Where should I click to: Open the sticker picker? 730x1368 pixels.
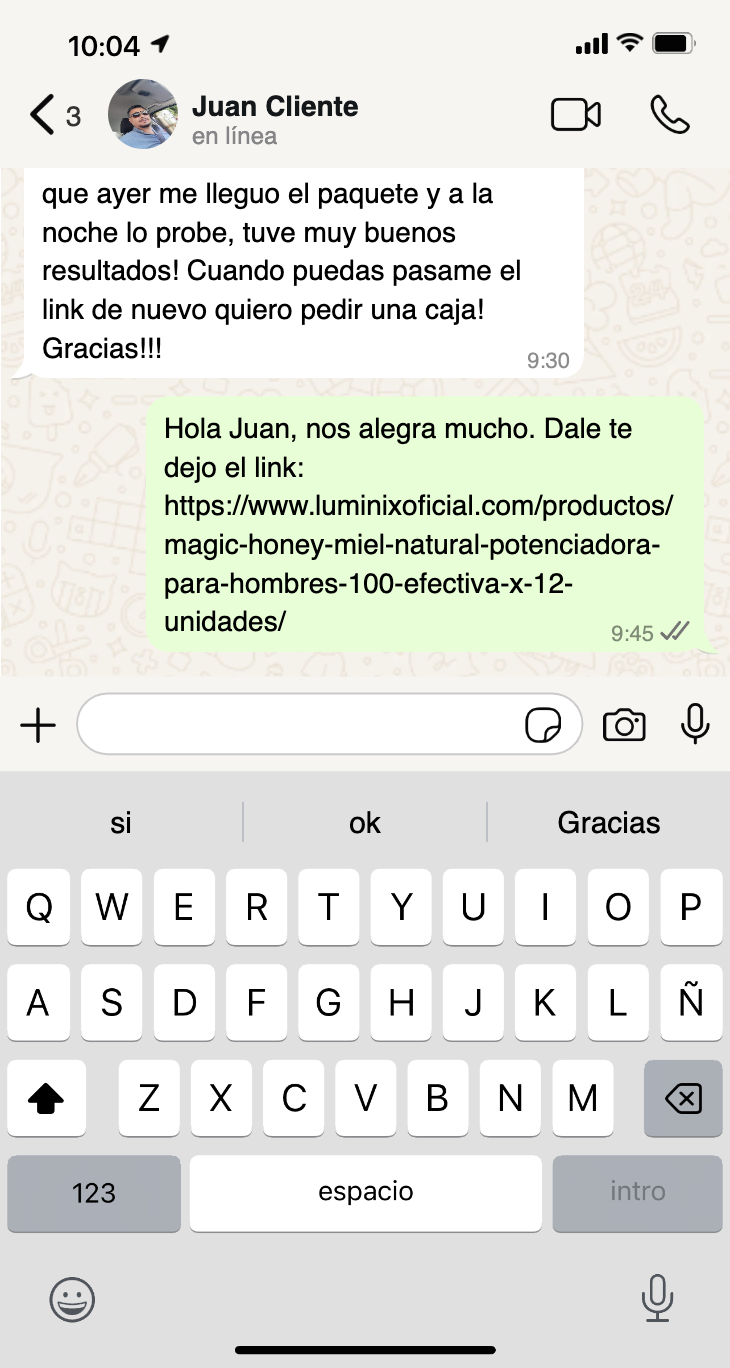tap(543, 726)
